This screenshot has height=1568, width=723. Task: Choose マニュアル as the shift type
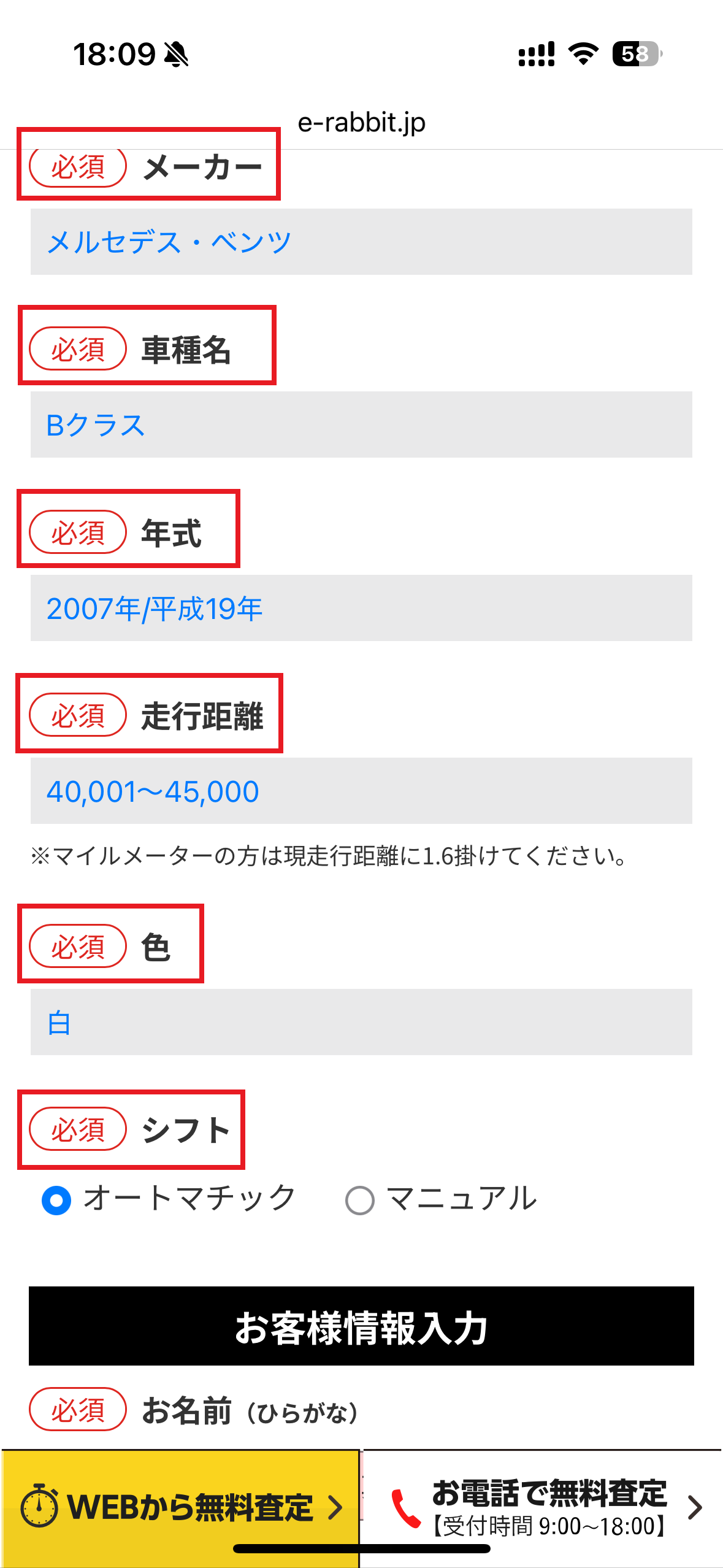(360, 1200)
